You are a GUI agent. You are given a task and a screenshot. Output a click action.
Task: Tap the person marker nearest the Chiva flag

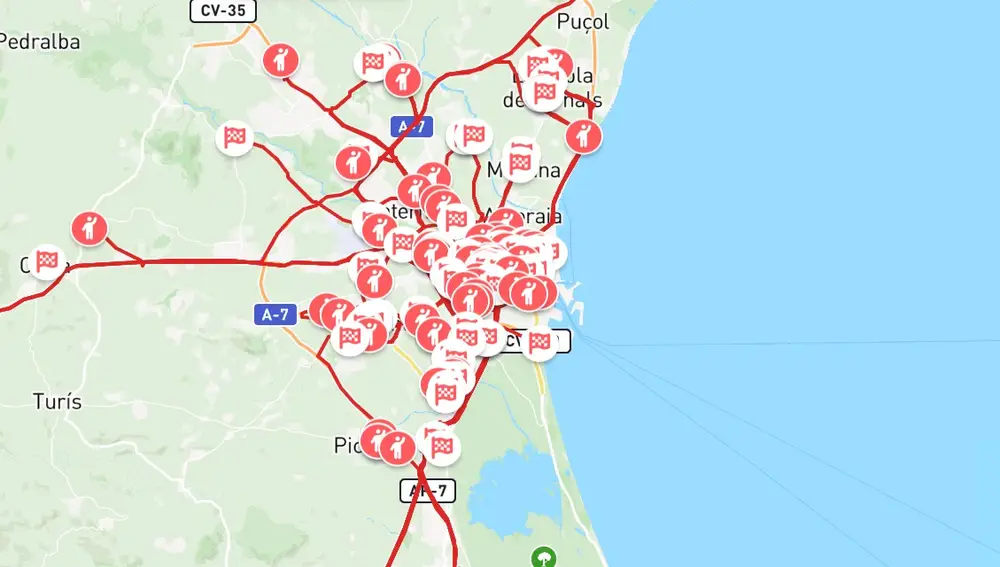tap(90, 229)
